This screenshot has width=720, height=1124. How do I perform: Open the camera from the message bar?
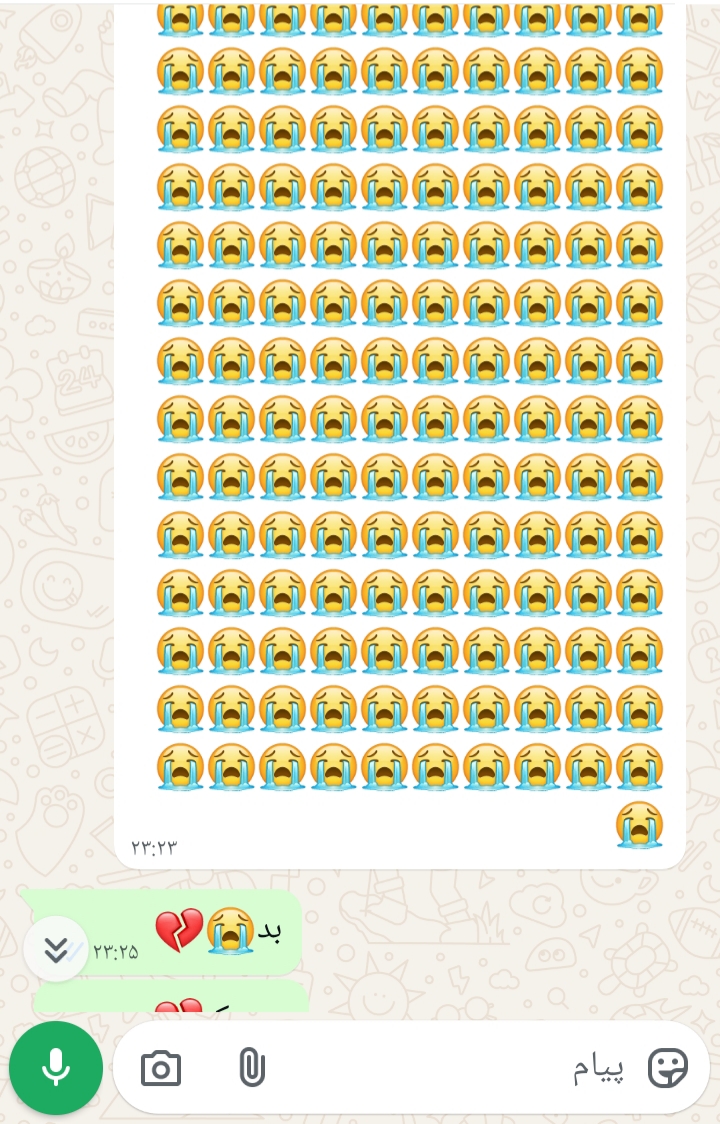click(x=161, y=1068)
